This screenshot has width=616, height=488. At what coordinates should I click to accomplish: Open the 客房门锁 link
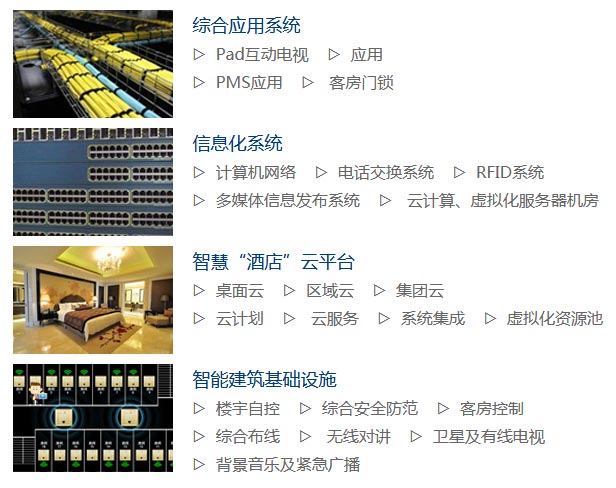pyautogui.click(x=361, y=82)
